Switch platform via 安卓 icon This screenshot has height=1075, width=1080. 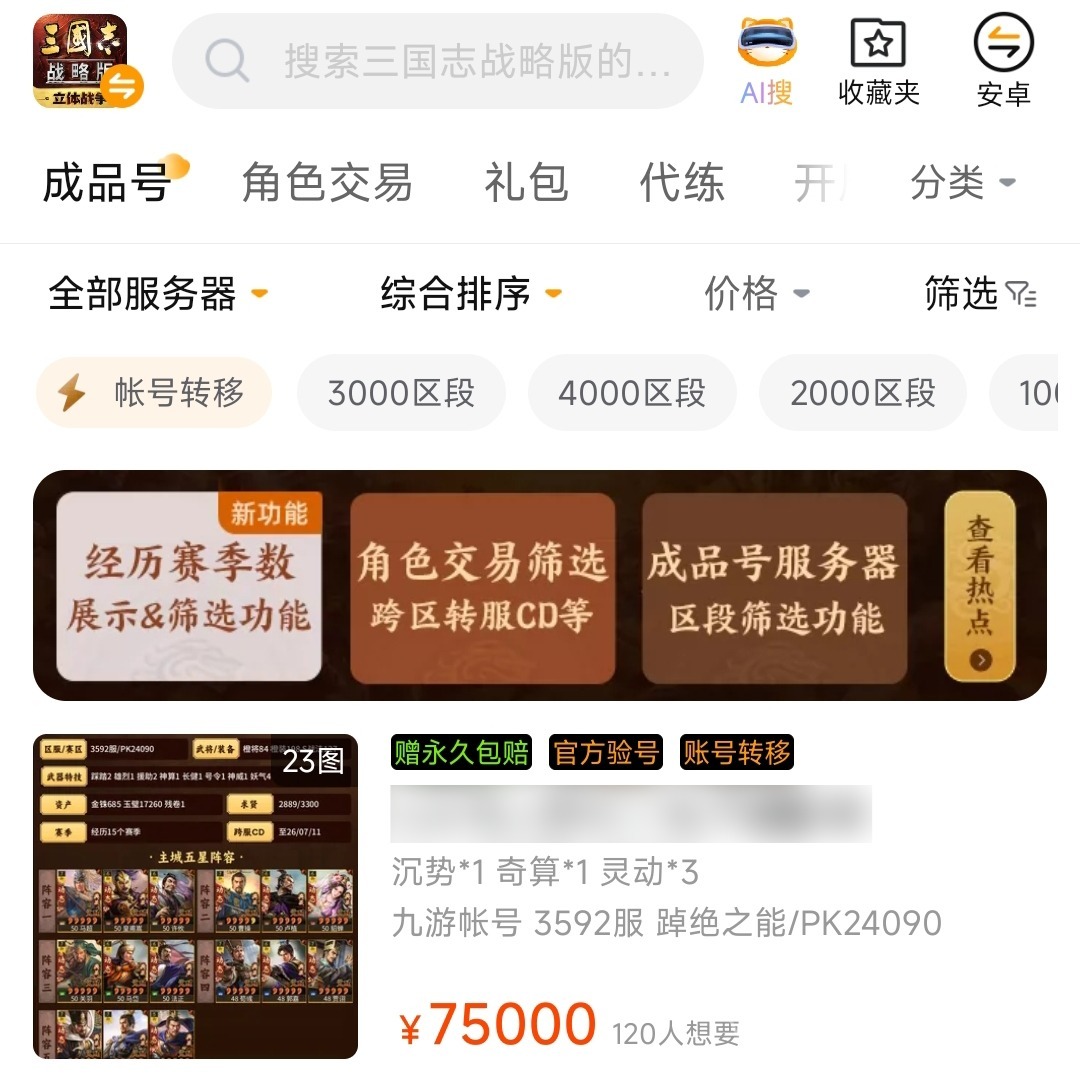pos(1003,62)
